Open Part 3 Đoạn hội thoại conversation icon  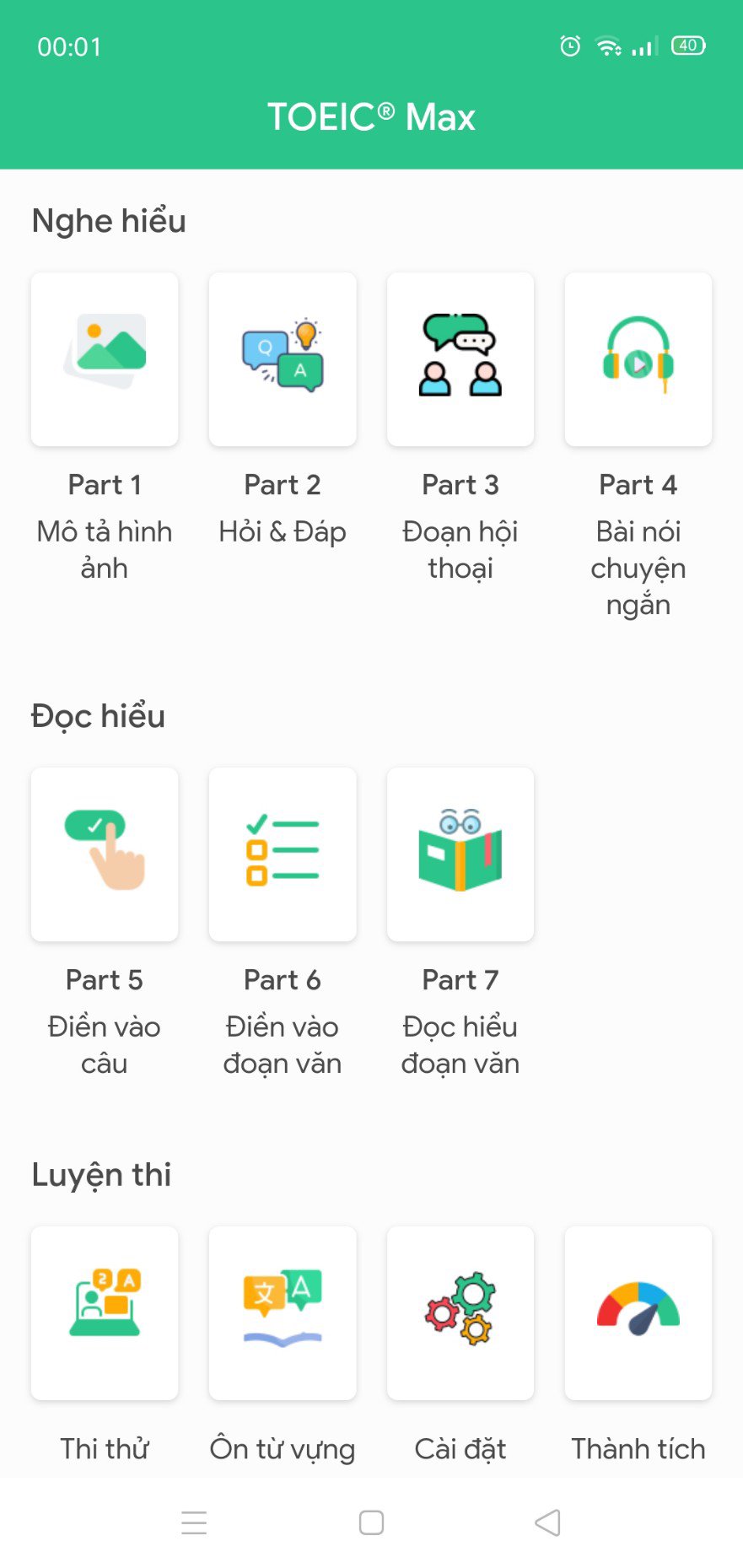tap(460, 358)
